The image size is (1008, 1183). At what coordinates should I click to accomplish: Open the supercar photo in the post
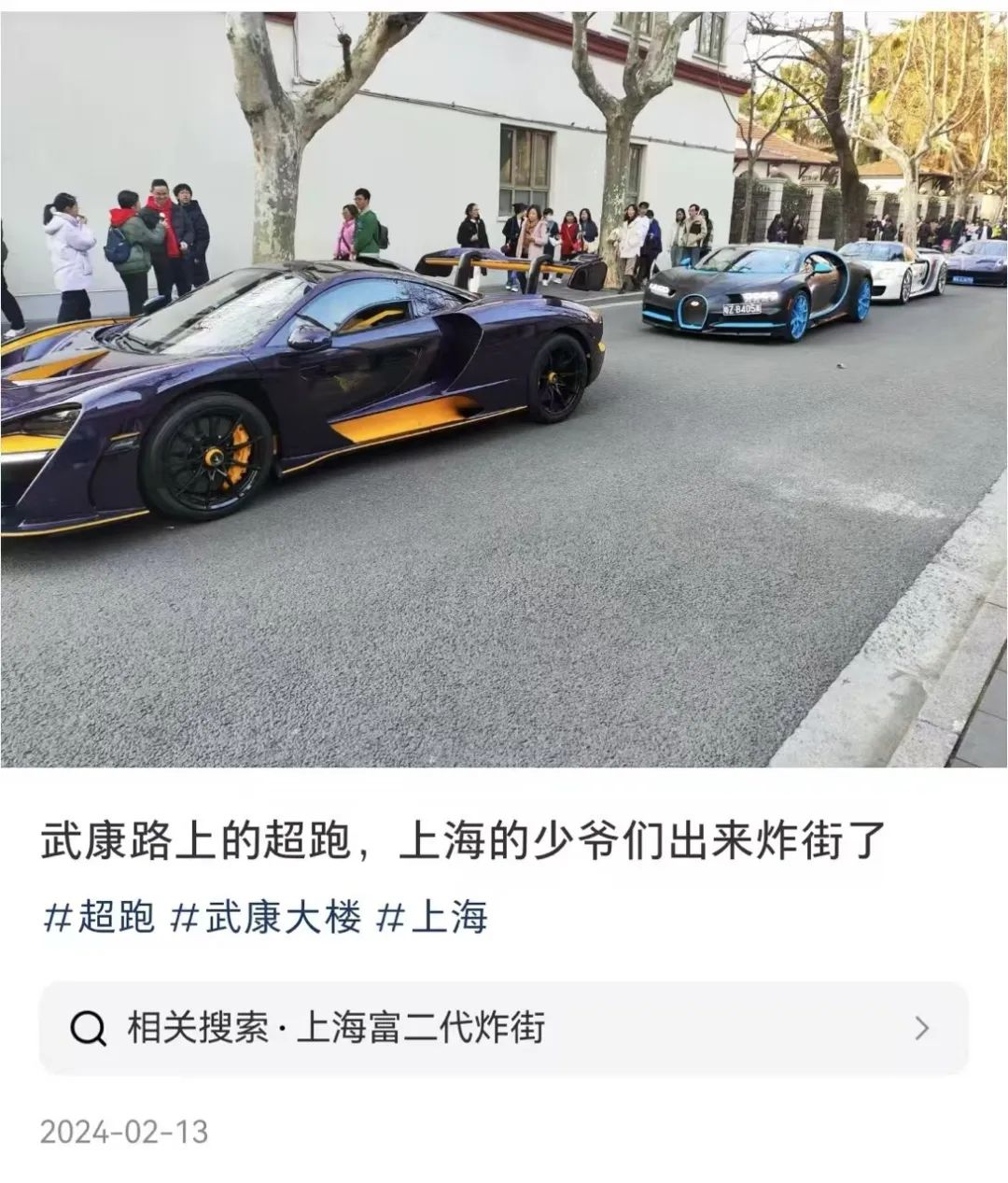(504, 387)
